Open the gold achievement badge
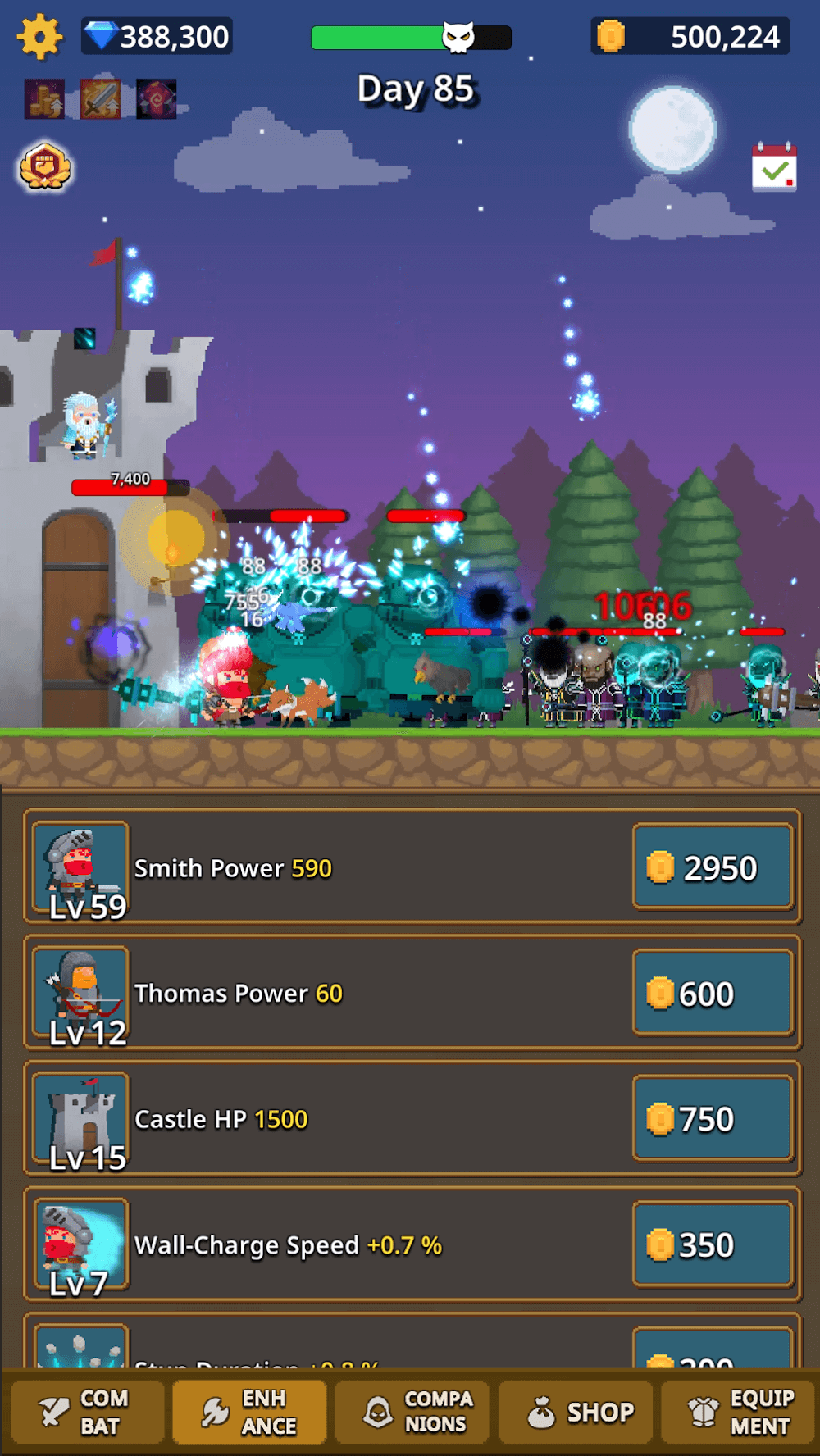The image size is (820, 1456). pos(45,167)
